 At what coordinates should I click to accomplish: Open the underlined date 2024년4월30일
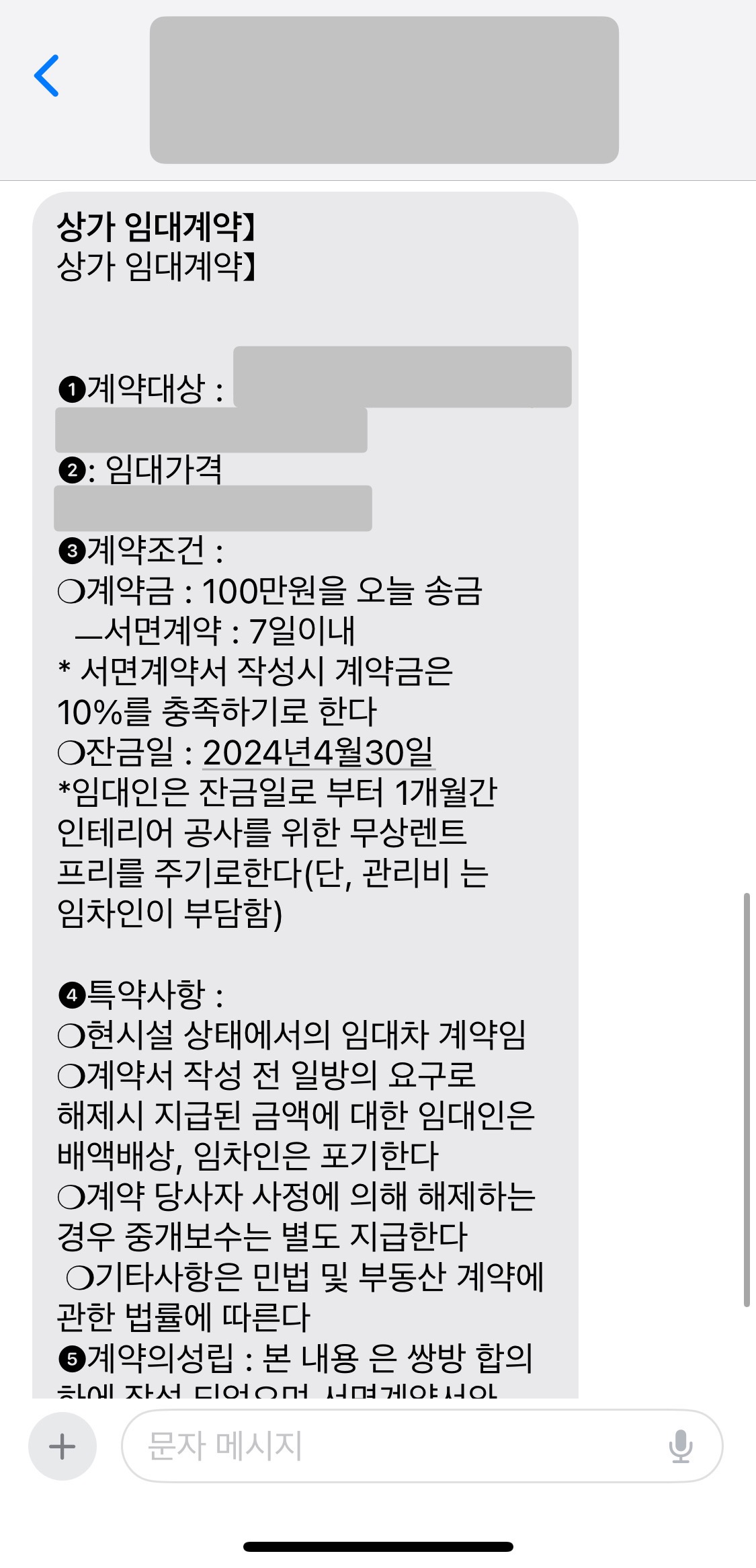[319, 752]
